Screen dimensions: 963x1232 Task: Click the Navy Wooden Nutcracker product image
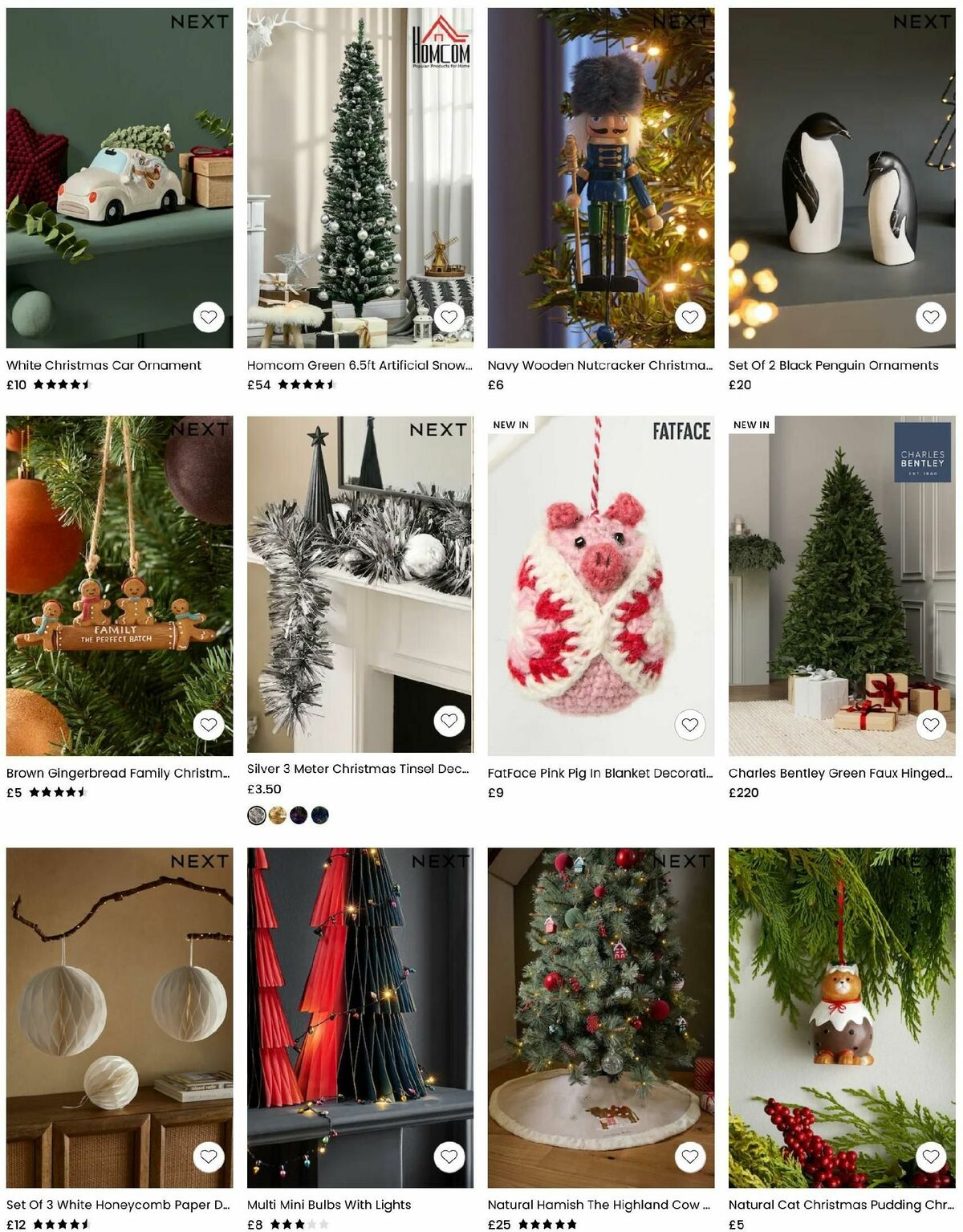tap(602, 177)
